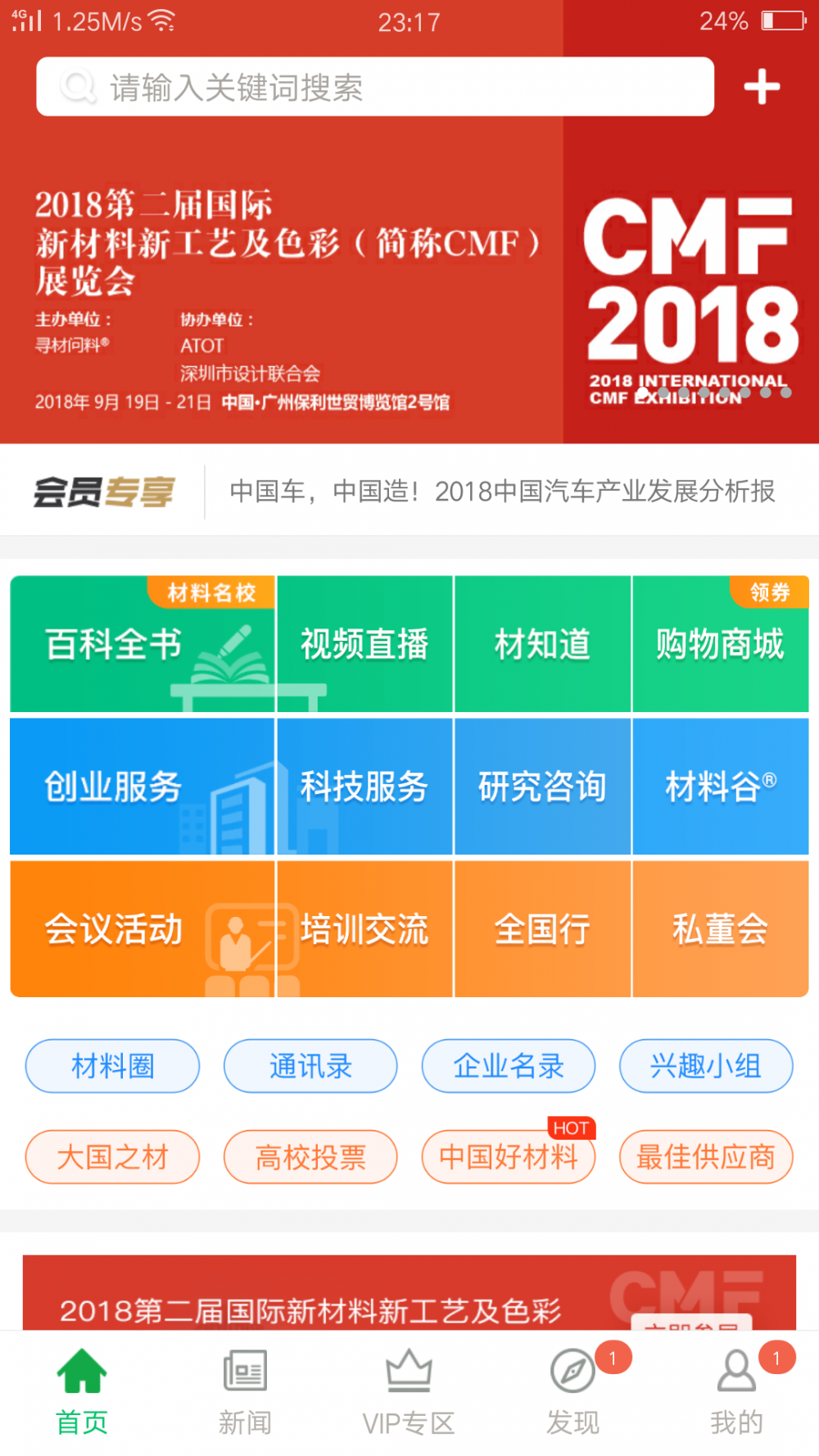Tap the 材料圈 chip
Image resolution: width=819 pixels, height=1456 pixels.
point(113,1066)
